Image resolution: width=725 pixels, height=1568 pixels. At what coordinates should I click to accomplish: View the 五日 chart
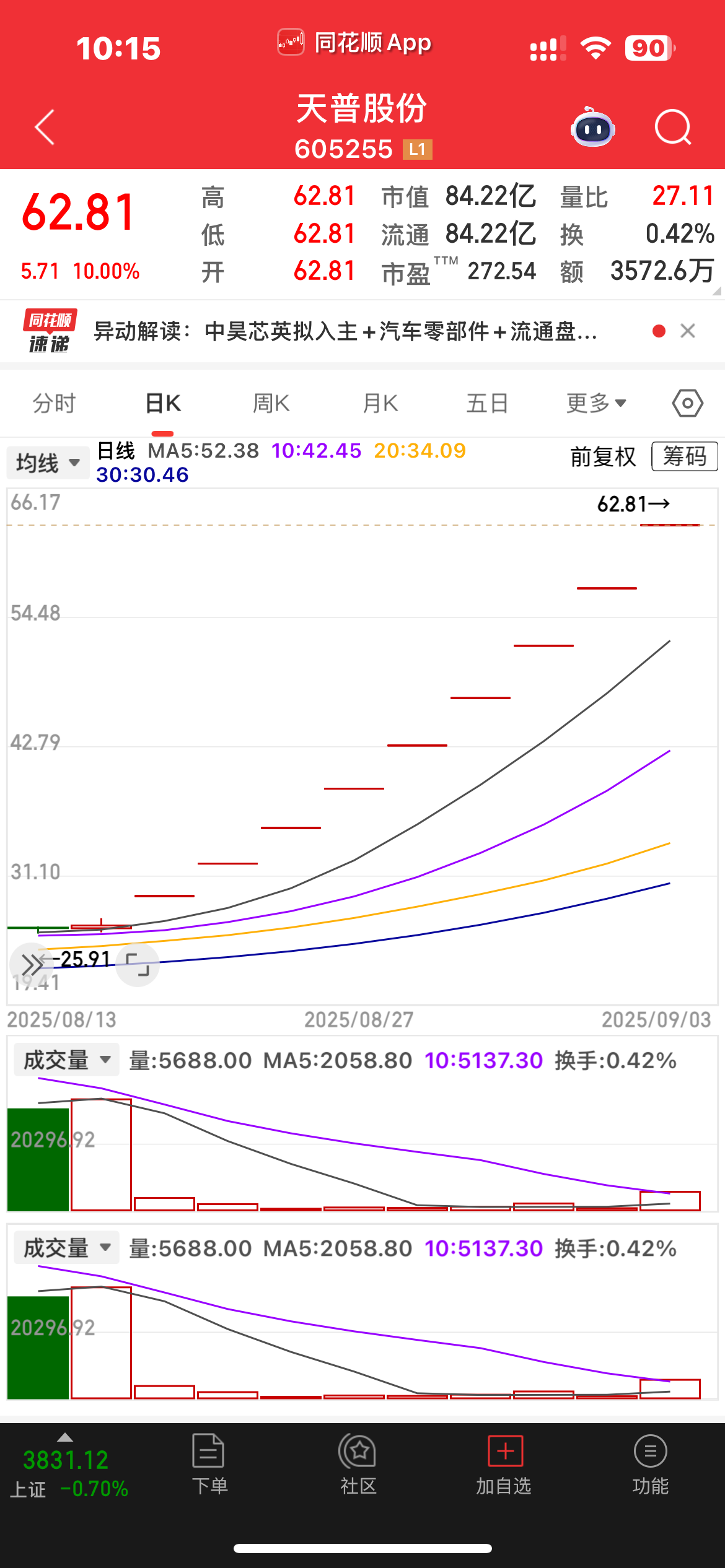(488, 404)
